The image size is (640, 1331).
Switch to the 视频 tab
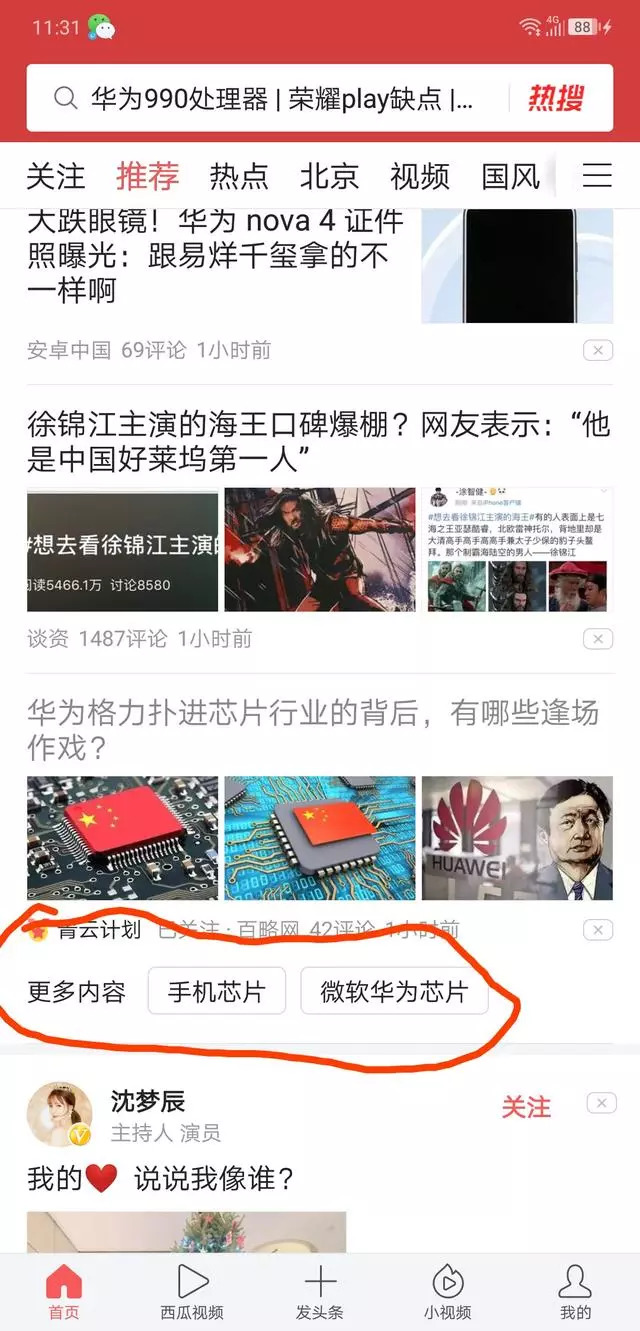420,177
